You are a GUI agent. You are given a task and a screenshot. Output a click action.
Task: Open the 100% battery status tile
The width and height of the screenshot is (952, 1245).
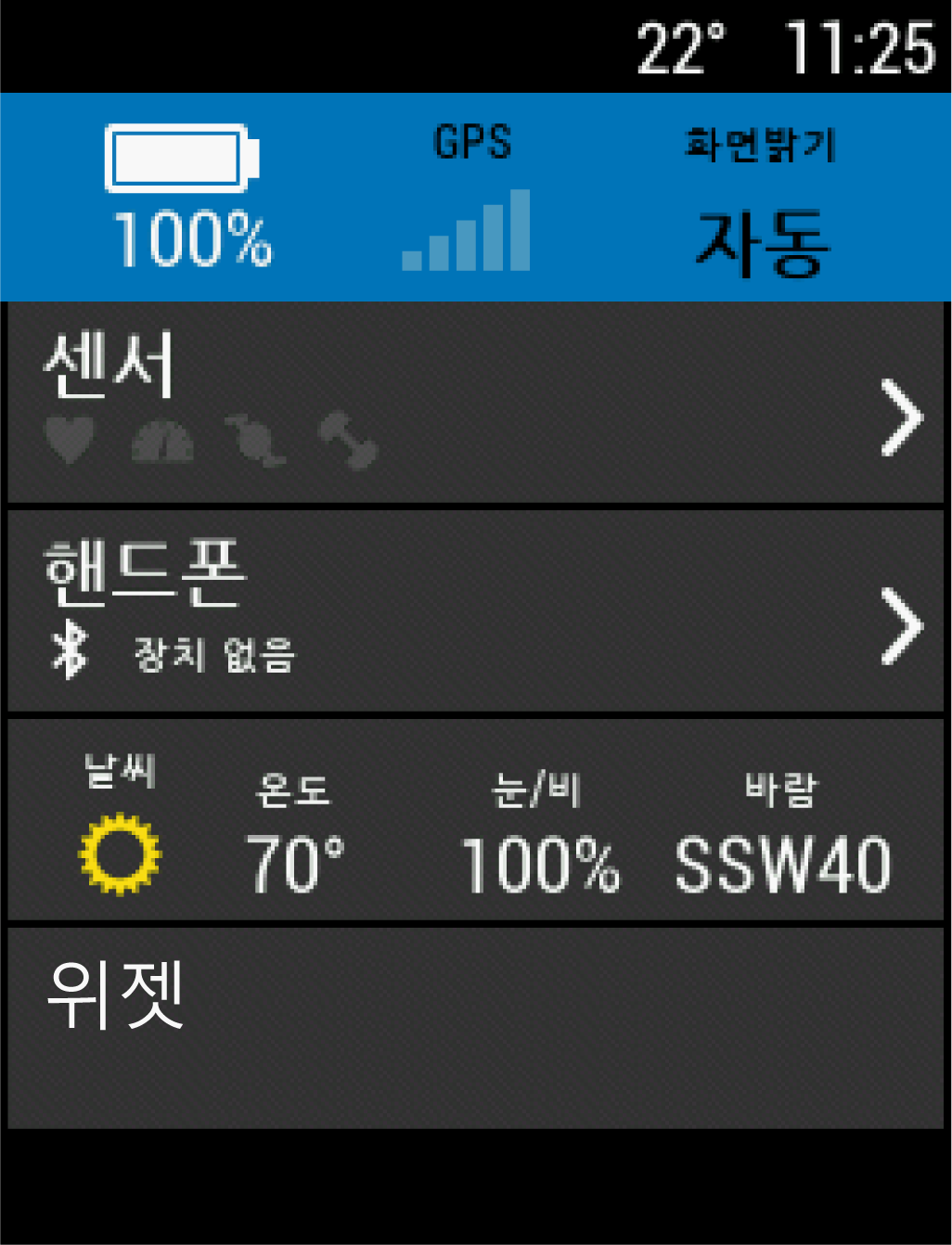[186, 199]
